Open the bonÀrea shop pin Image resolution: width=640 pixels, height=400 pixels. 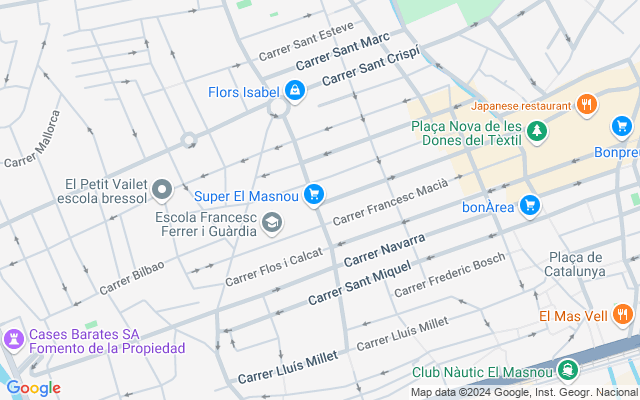pos(530,206)
